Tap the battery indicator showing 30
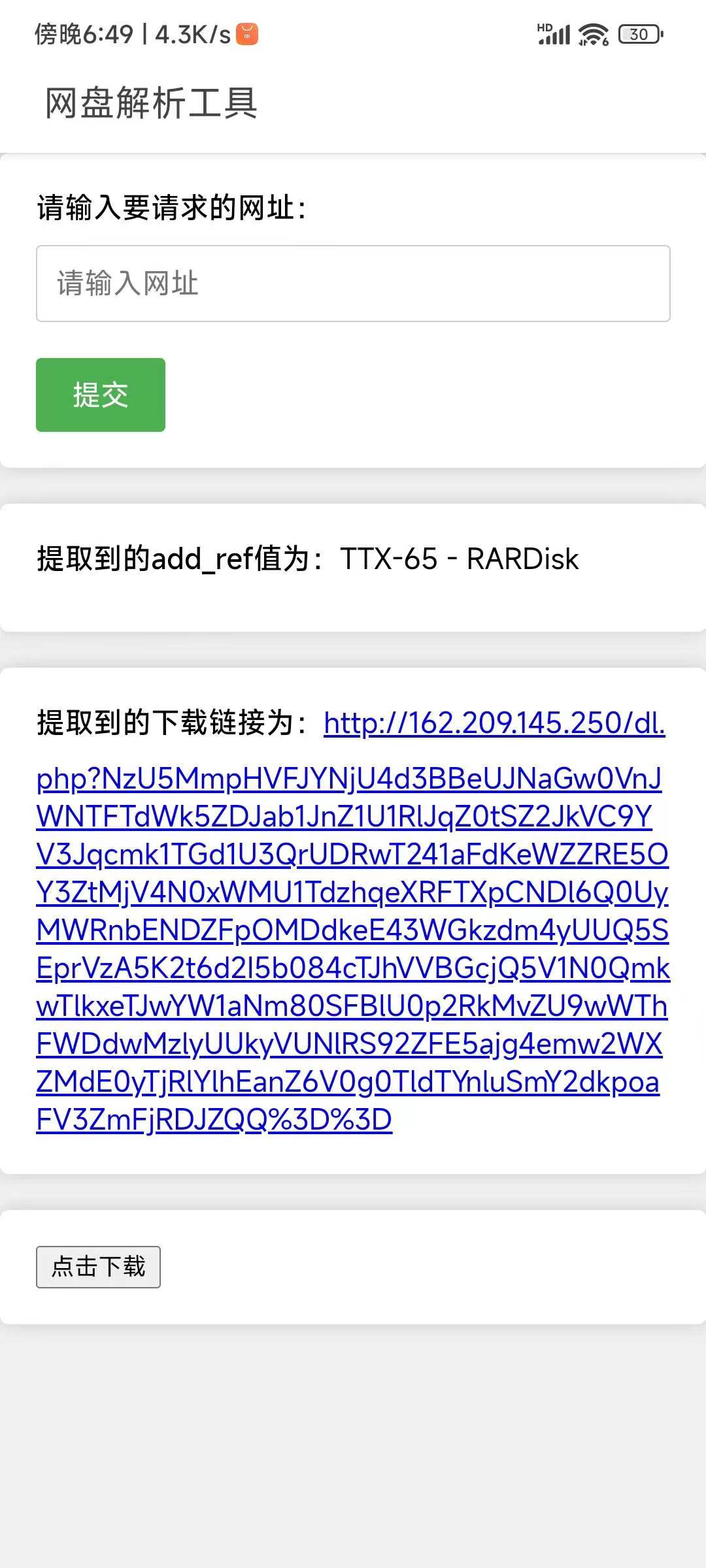This screenshot has height=1568, width=706. tap(637, 34)
